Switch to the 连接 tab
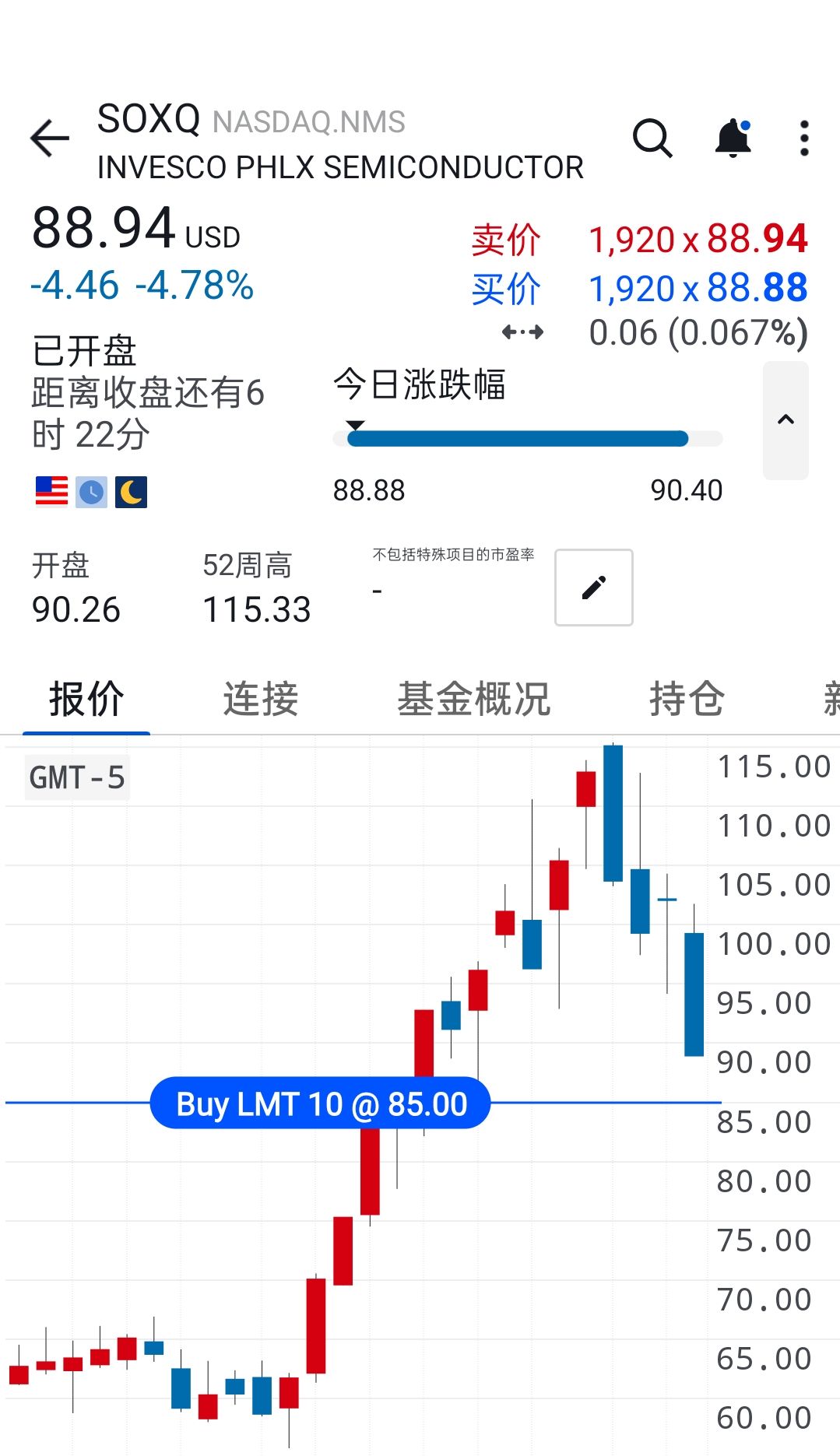 click(261, 698)
